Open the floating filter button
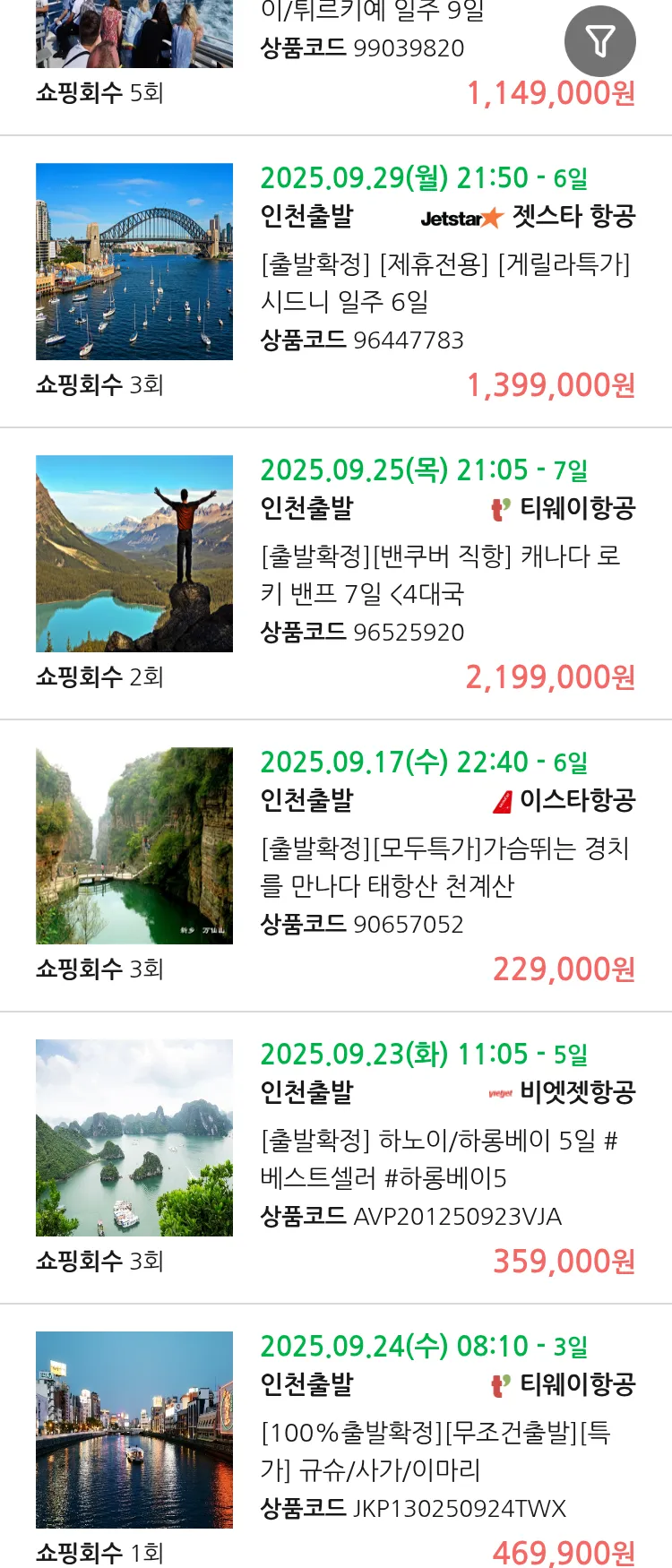 599,41
